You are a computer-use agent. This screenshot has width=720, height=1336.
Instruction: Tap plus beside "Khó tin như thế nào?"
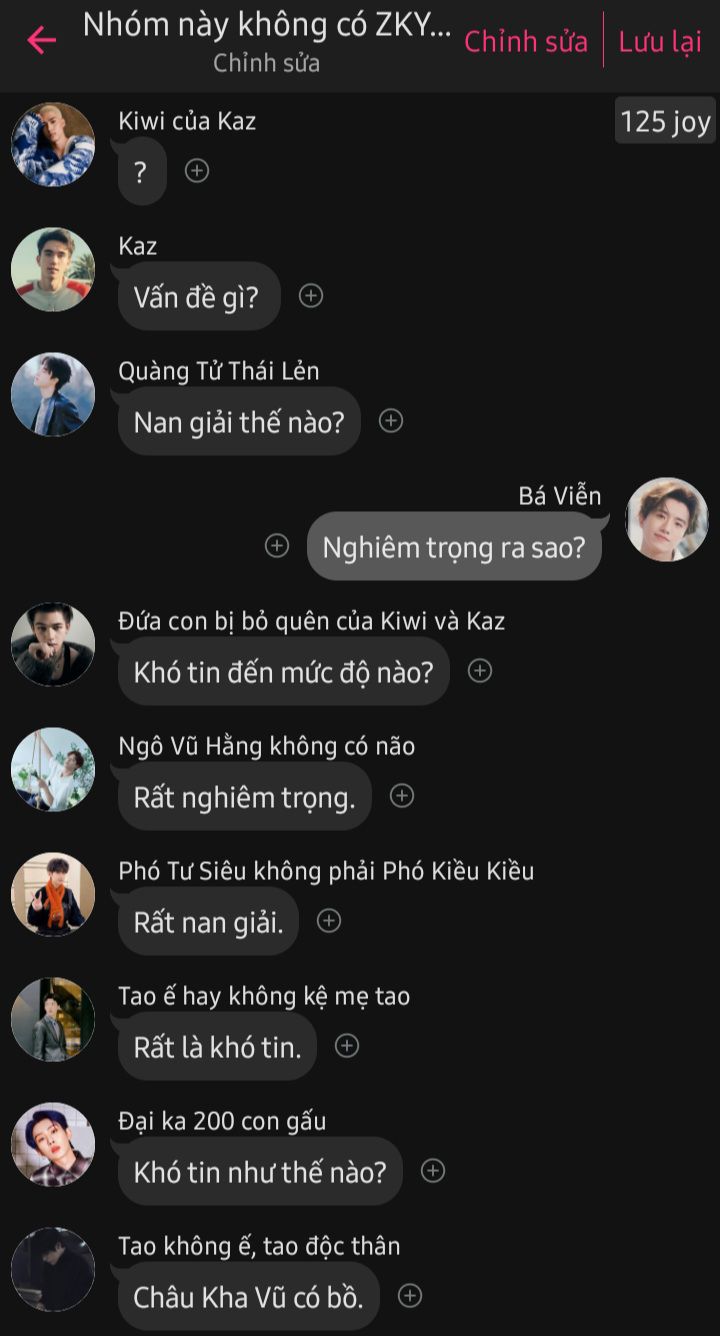pos(433,1171)
